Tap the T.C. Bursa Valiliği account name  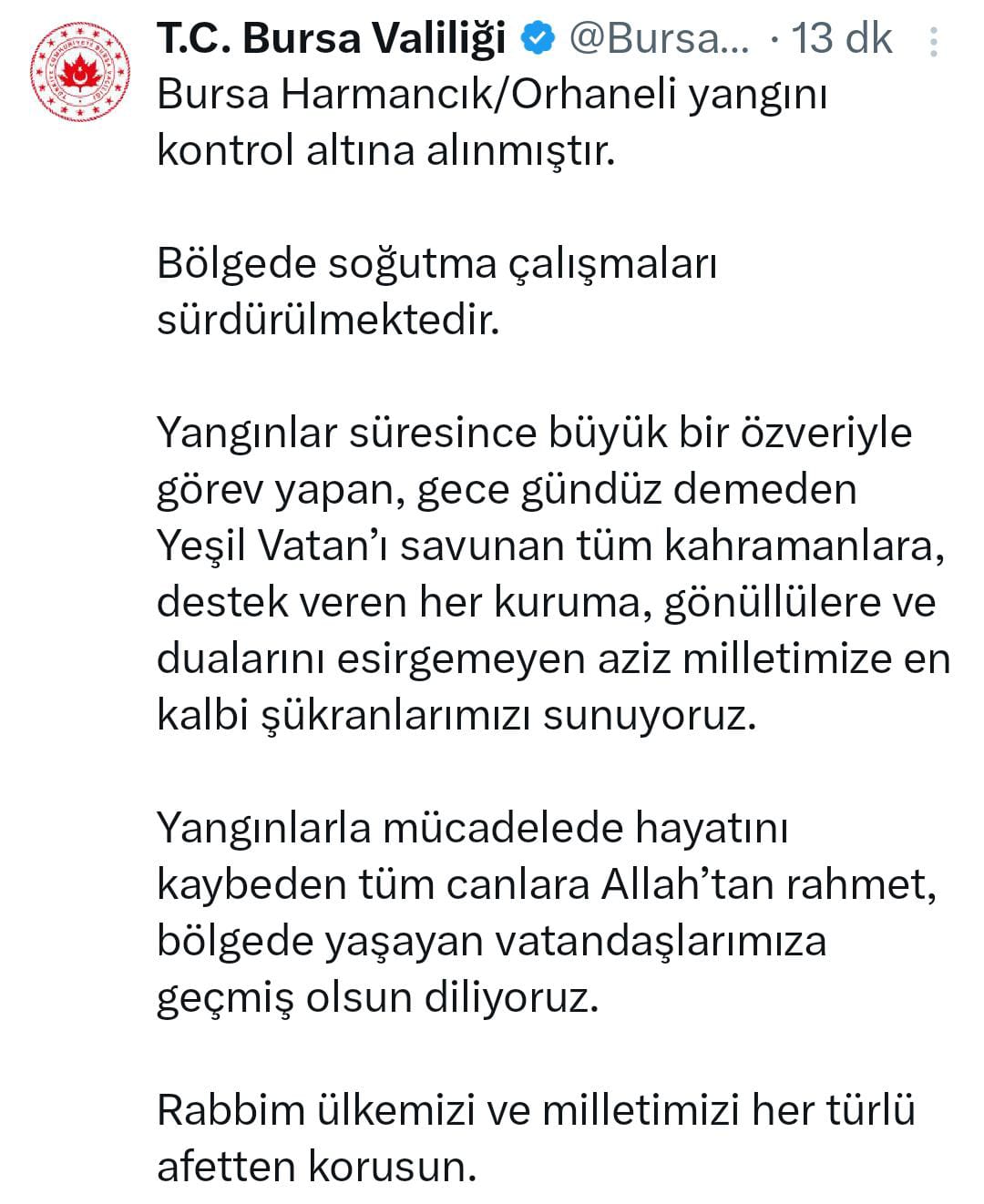pyautogui.click(x=331, y=38)
